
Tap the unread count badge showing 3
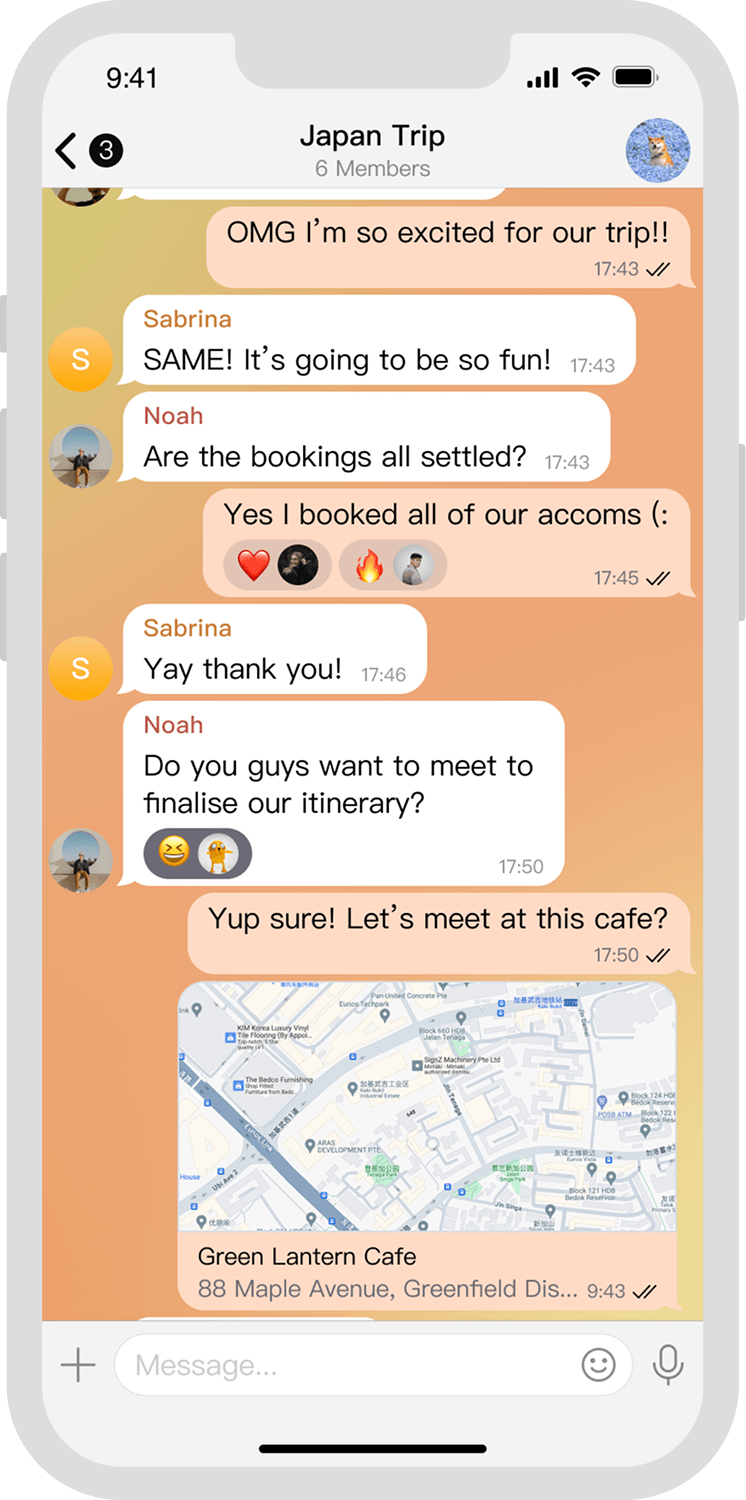pyautogui.click(x=103, y=148)
